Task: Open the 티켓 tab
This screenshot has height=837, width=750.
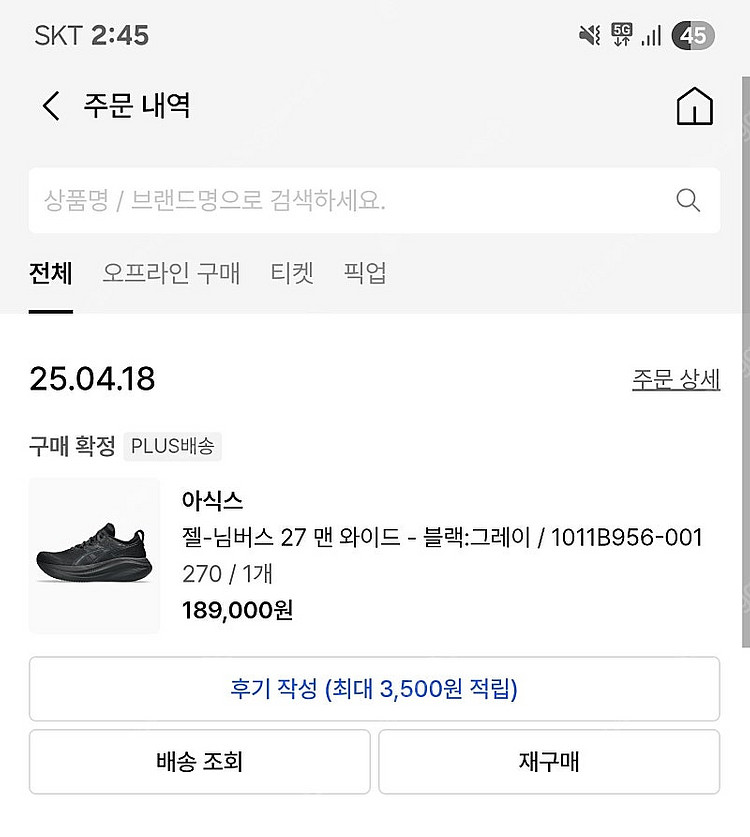Action: pos(293,273)
